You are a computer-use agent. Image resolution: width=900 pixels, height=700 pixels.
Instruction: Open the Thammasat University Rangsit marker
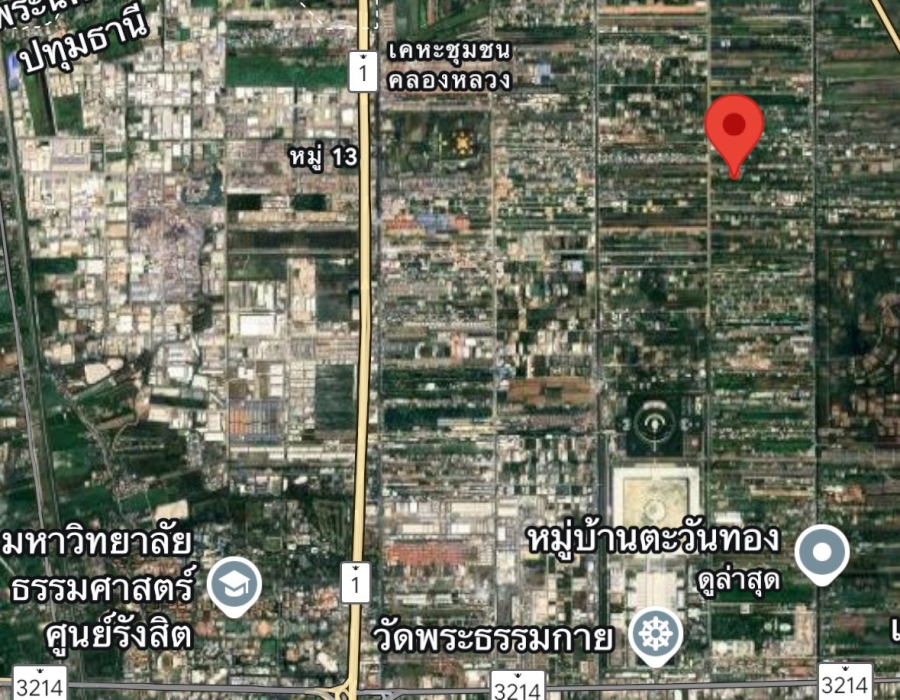[236, 587]
